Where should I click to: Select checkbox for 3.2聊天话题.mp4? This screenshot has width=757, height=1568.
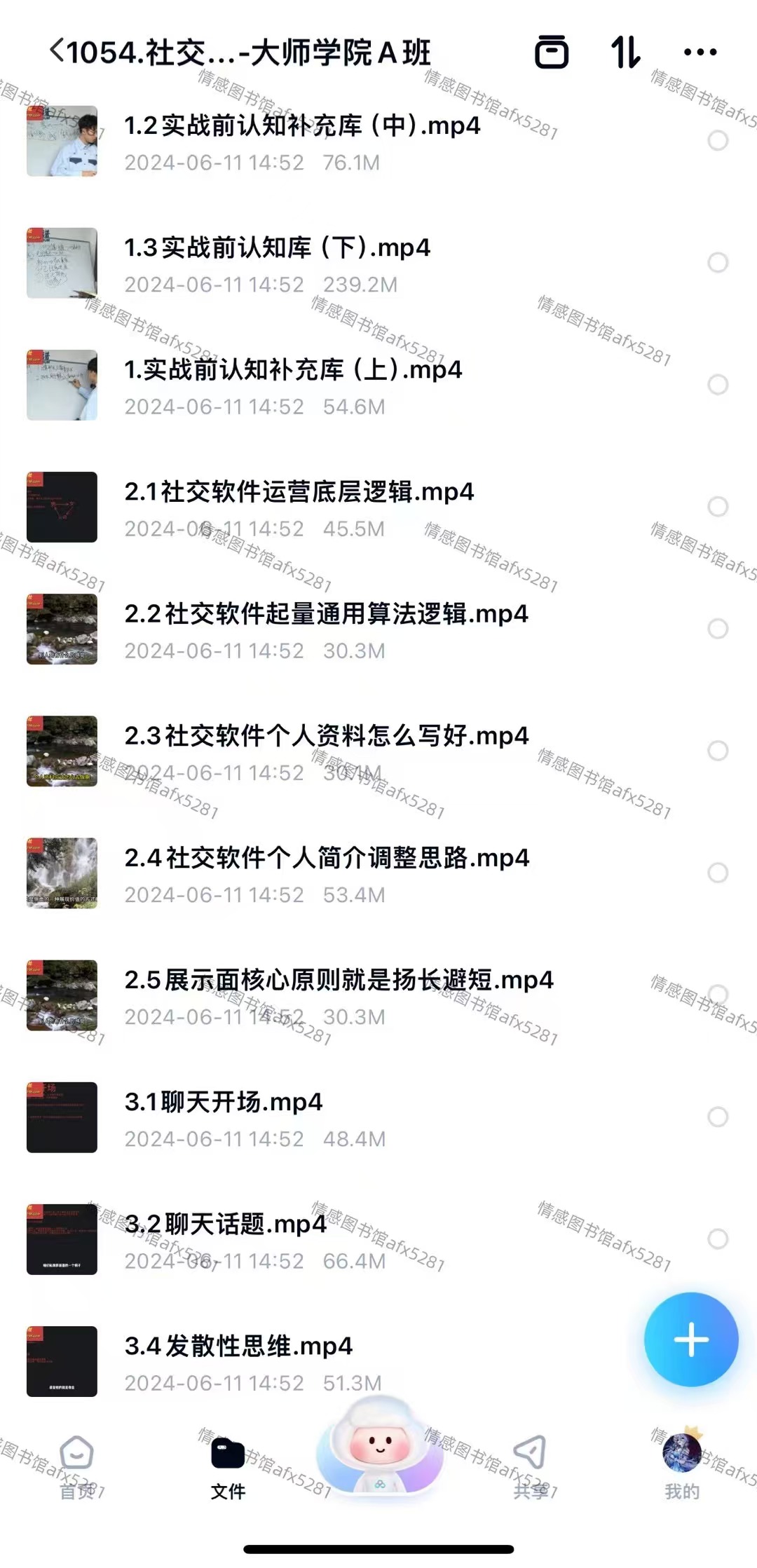click(x=717, y=1239)
